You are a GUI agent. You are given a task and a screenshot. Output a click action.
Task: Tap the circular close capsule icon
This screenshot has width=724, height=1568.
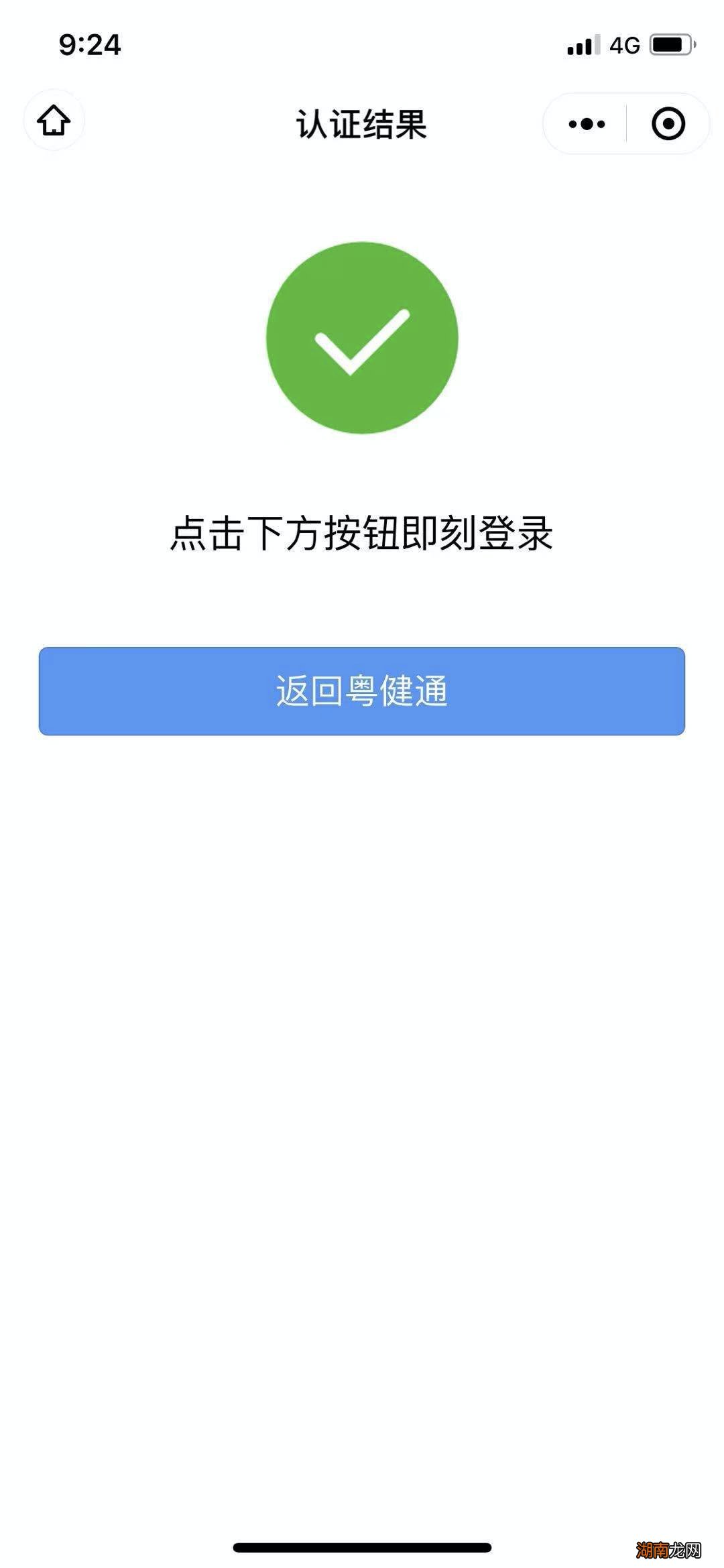(668, 123)
